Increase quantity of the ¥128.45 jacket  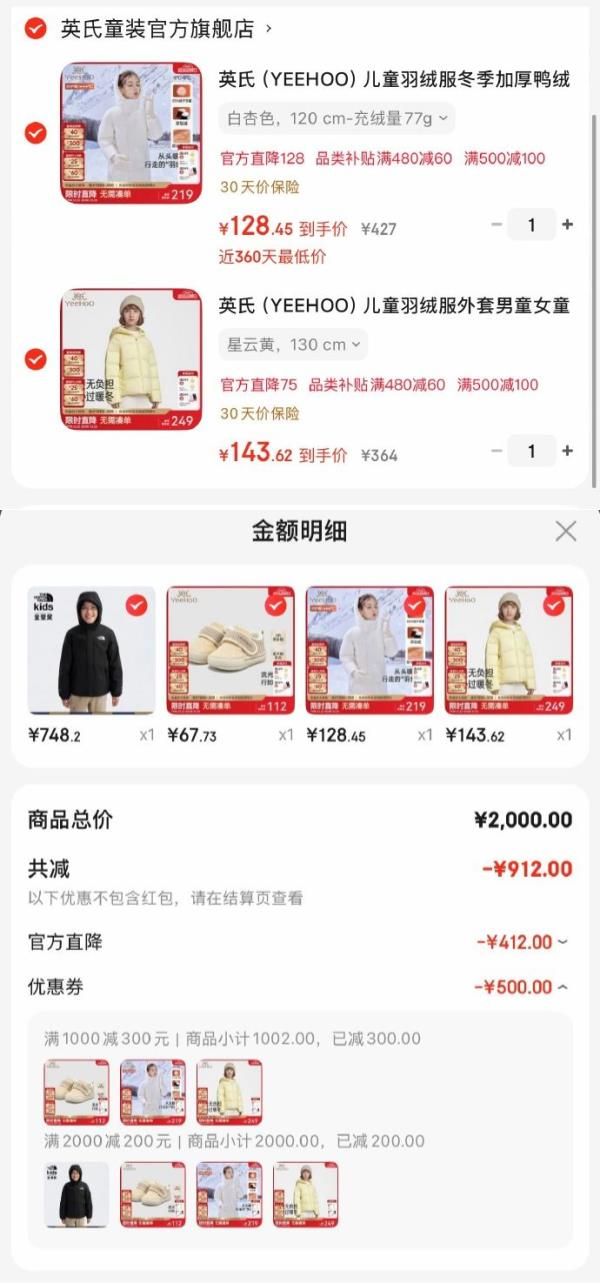pyautogui.click(x=568, y=225)
